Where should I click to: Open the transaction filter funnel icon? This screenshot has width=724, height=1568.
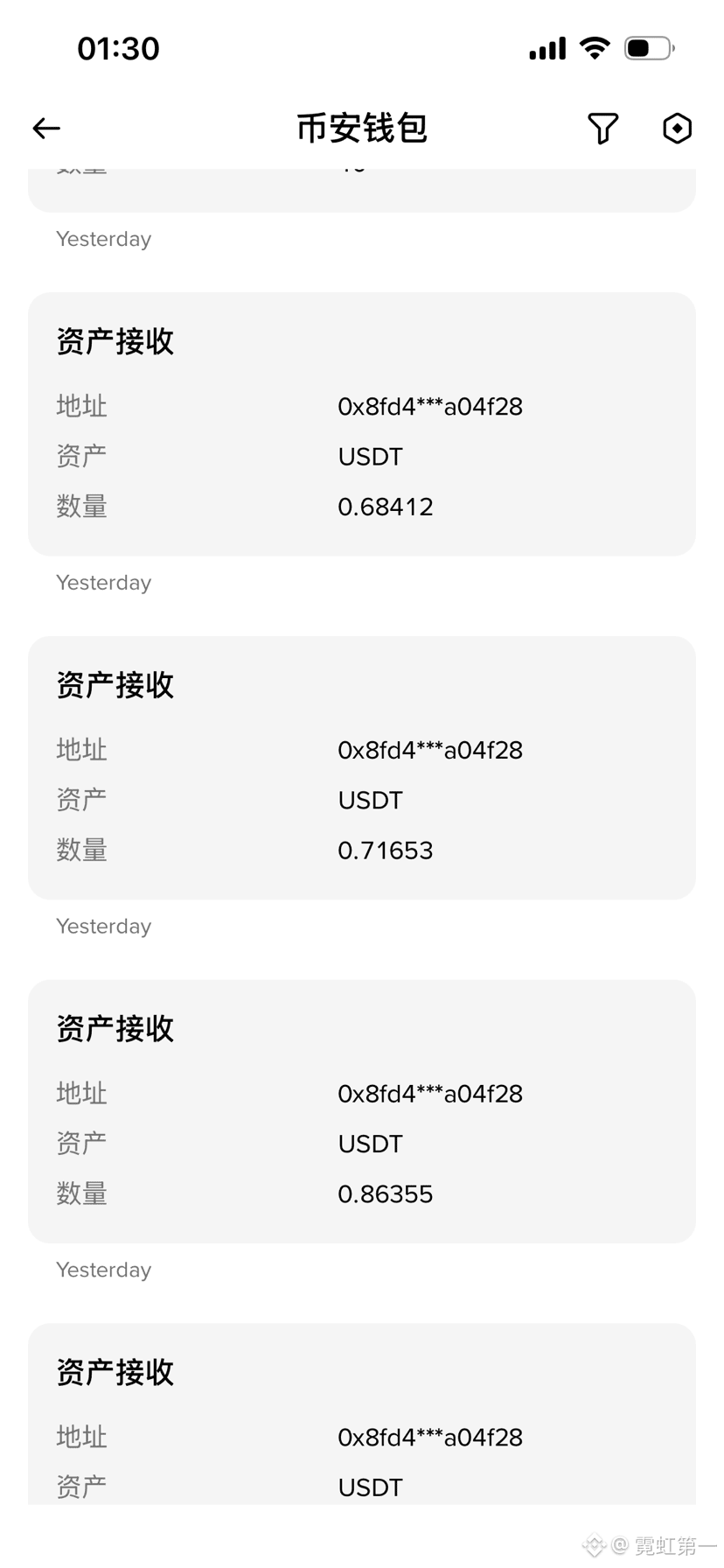[602, 129]
